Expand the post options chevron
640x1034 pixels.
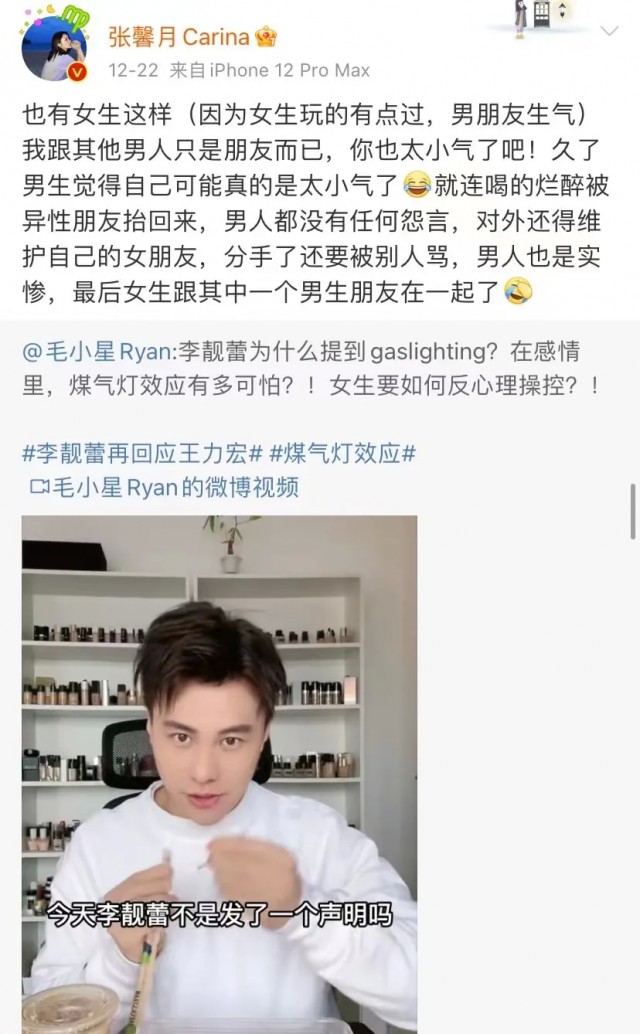(x=609, y=32)
